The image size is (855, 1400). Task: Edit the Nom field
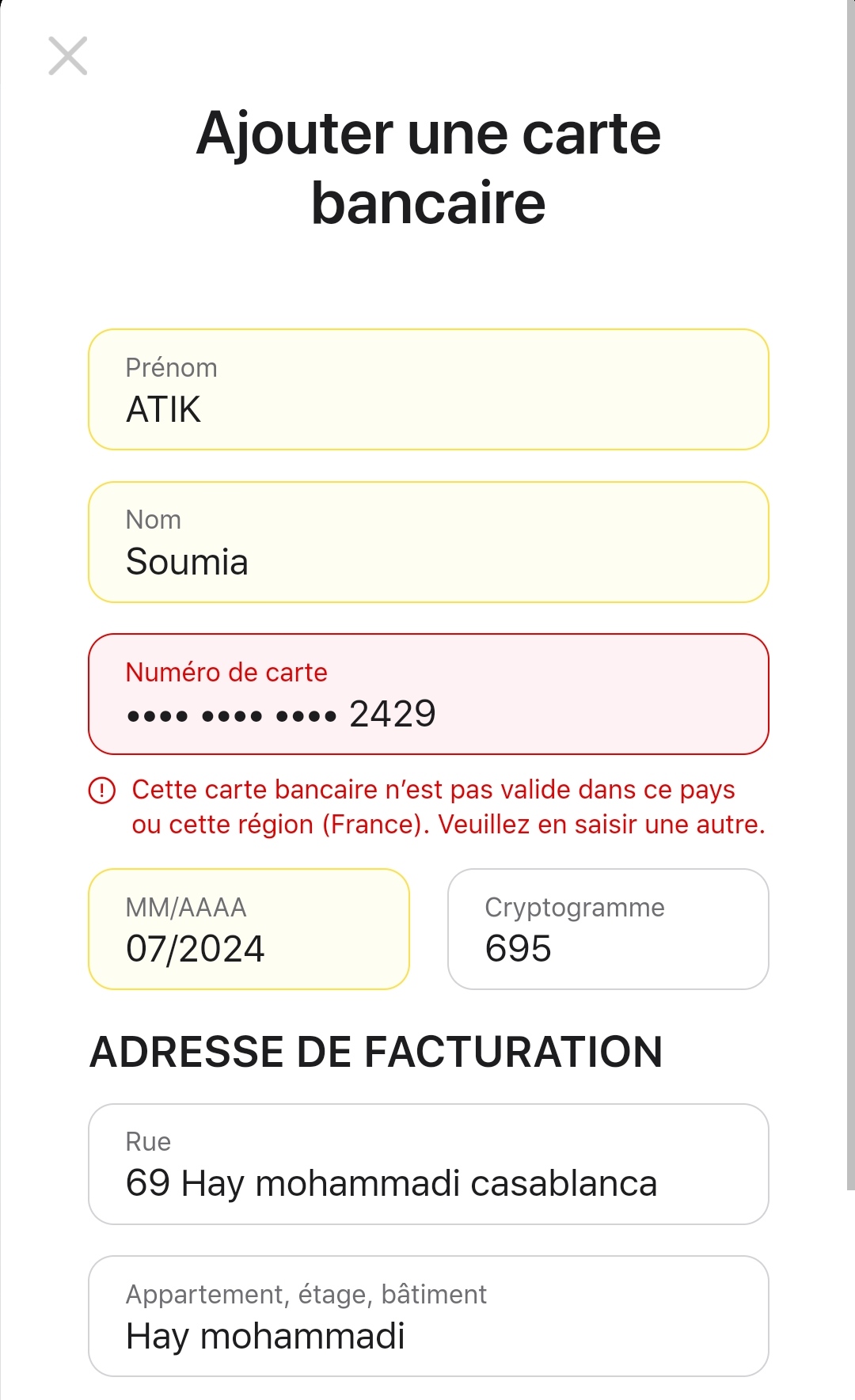click(x=427, y=543)
